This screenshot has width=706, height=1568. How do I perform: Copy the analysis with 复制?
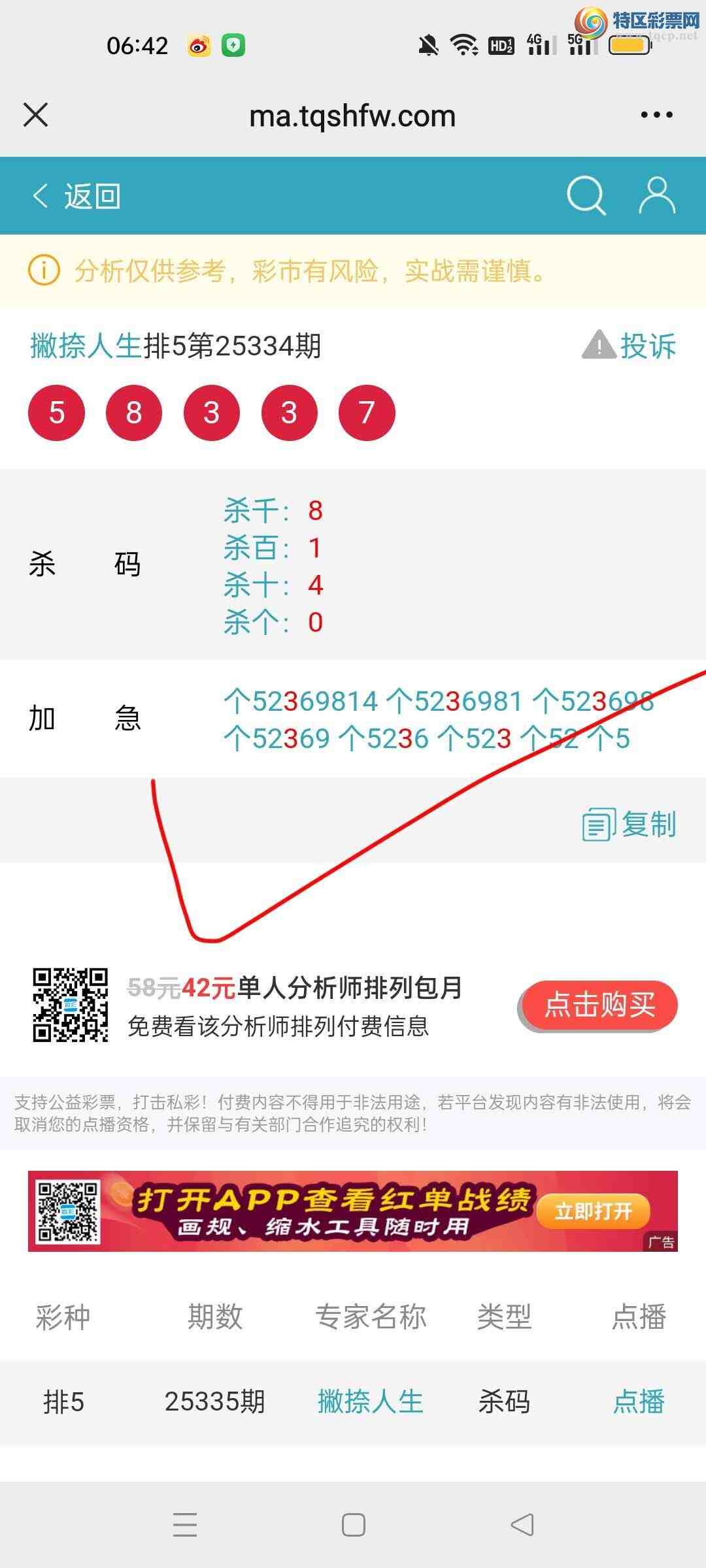point(630,824)
